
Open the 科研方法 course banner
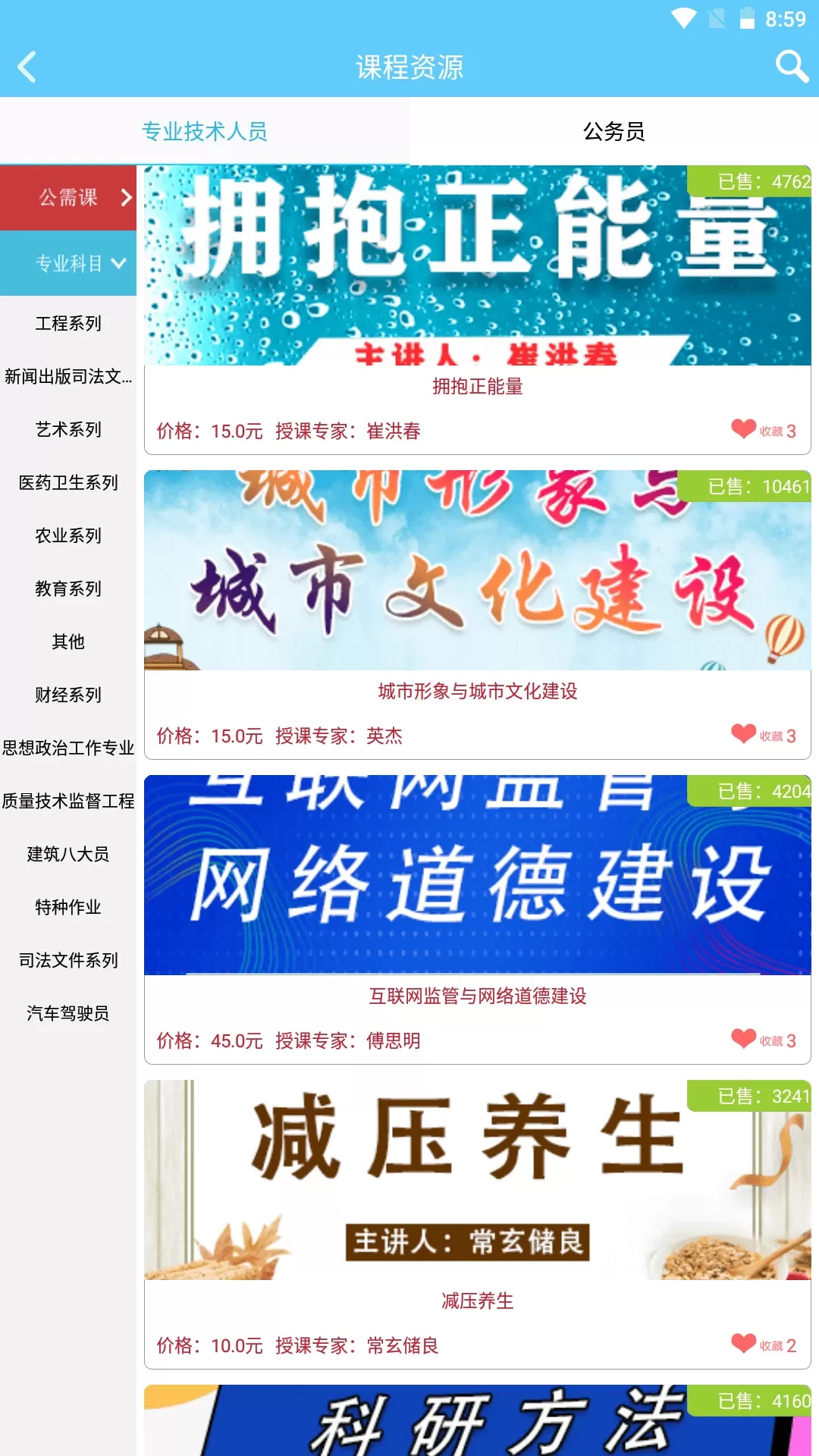478,1420
